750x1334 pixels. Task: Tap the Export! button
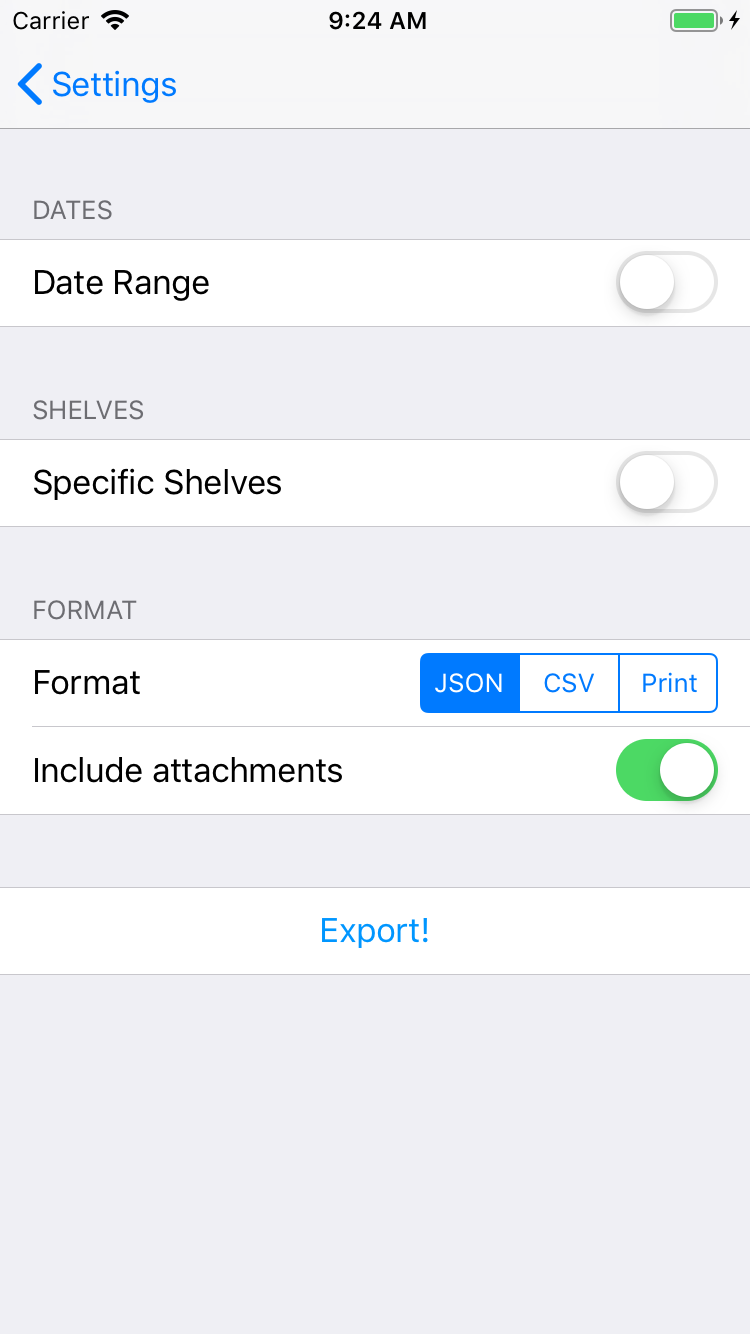pyautogui.click(x=375, y=931)
